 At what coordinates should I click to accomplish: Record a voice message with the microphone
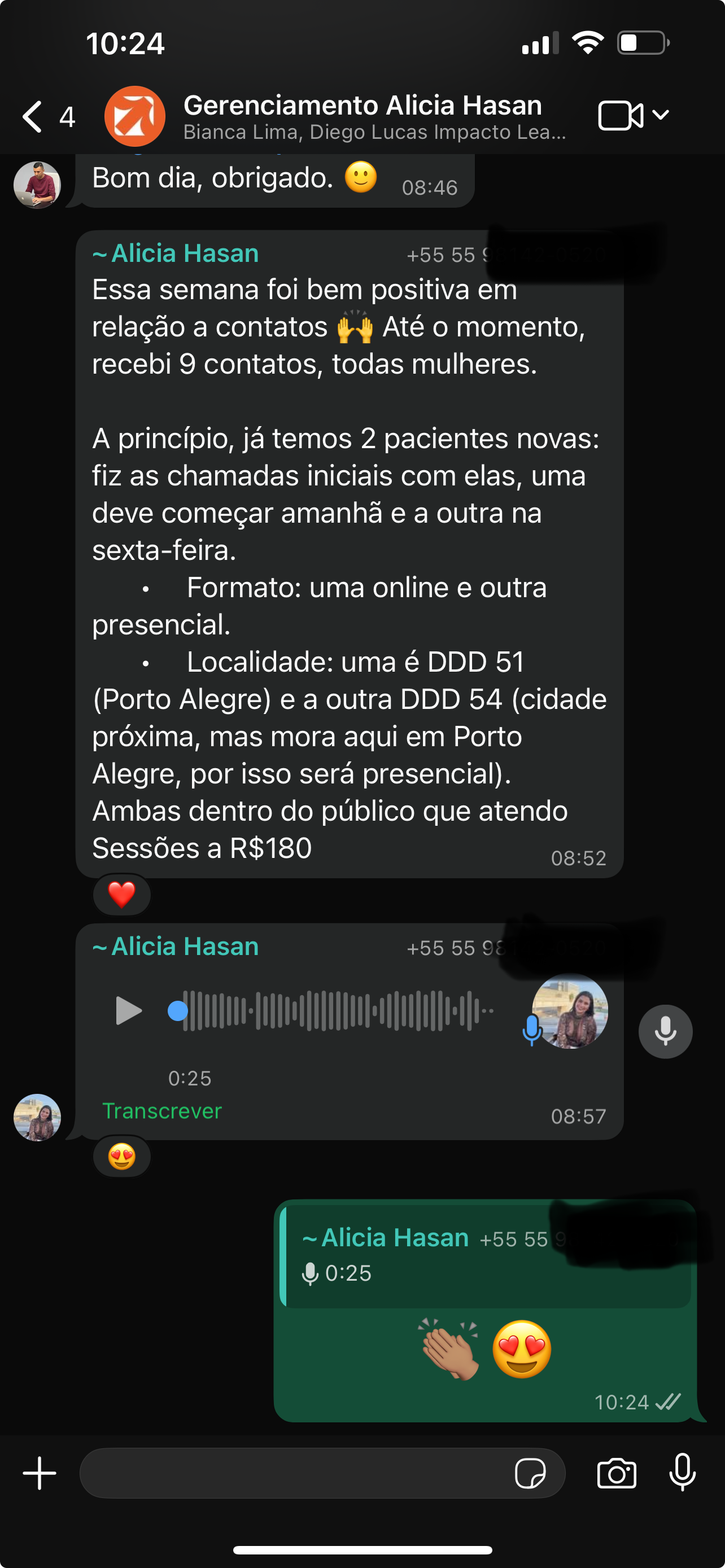pyautogui.click(x=683, y=1473)
